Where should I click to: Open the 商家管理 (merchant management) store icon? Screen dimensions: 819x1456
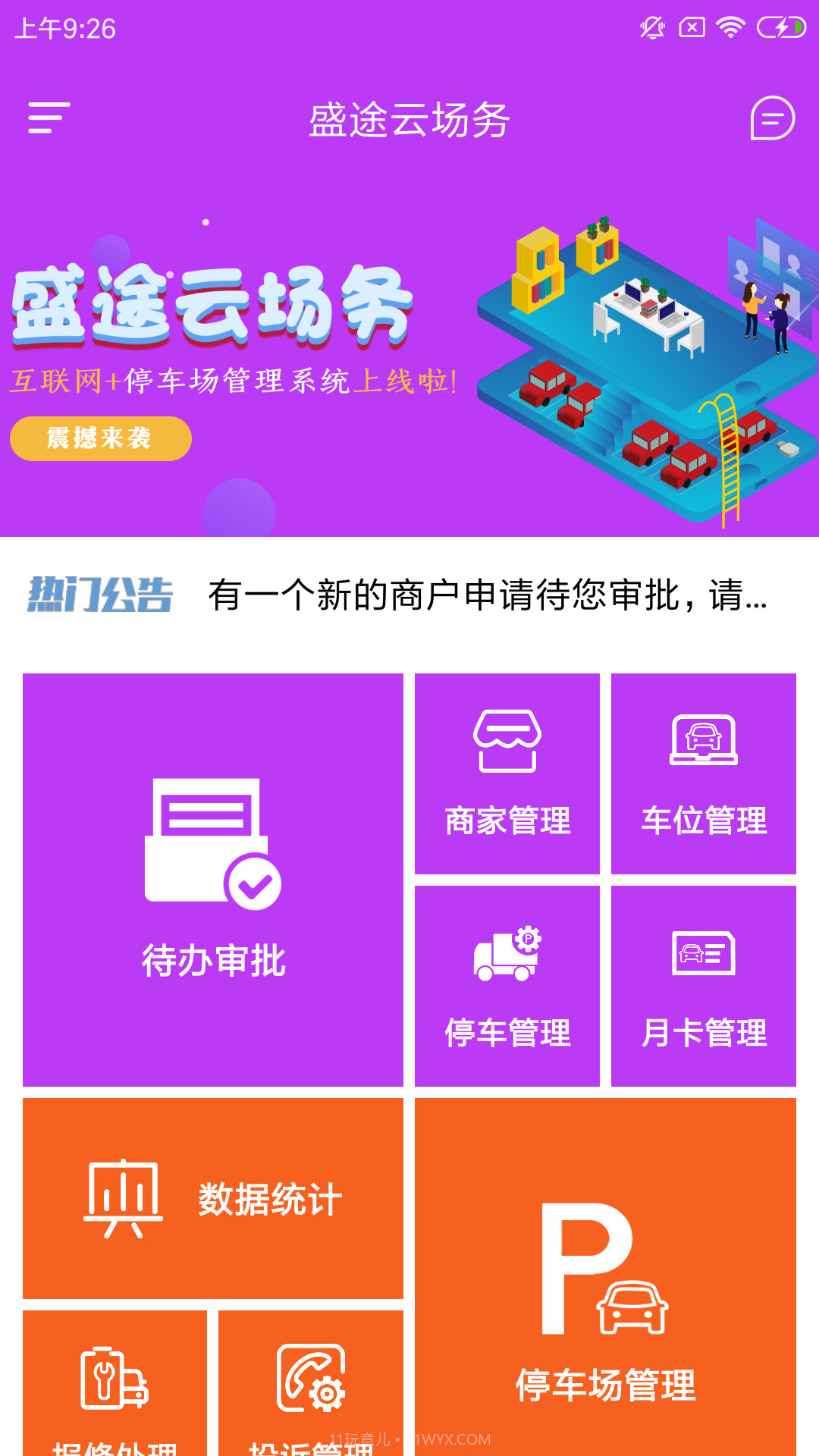point(508,742)
